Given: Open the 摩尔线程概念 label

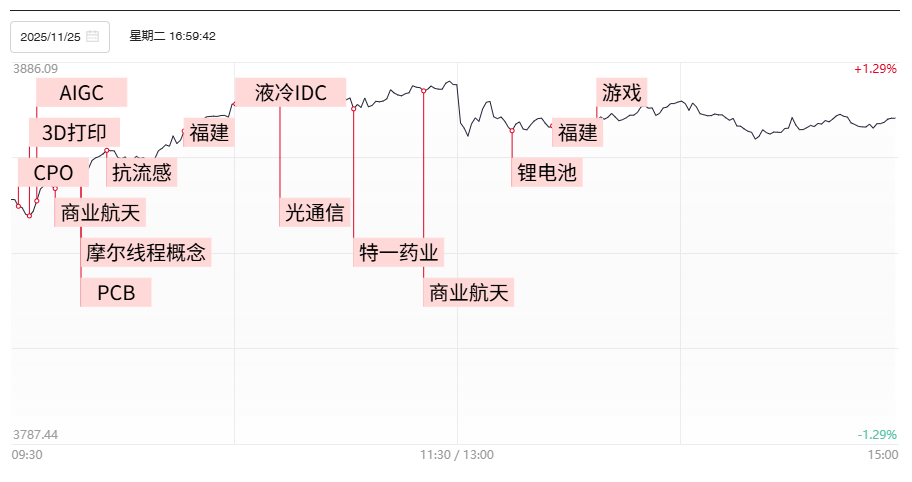Looking at the screenshot, I should pos(146,252).
